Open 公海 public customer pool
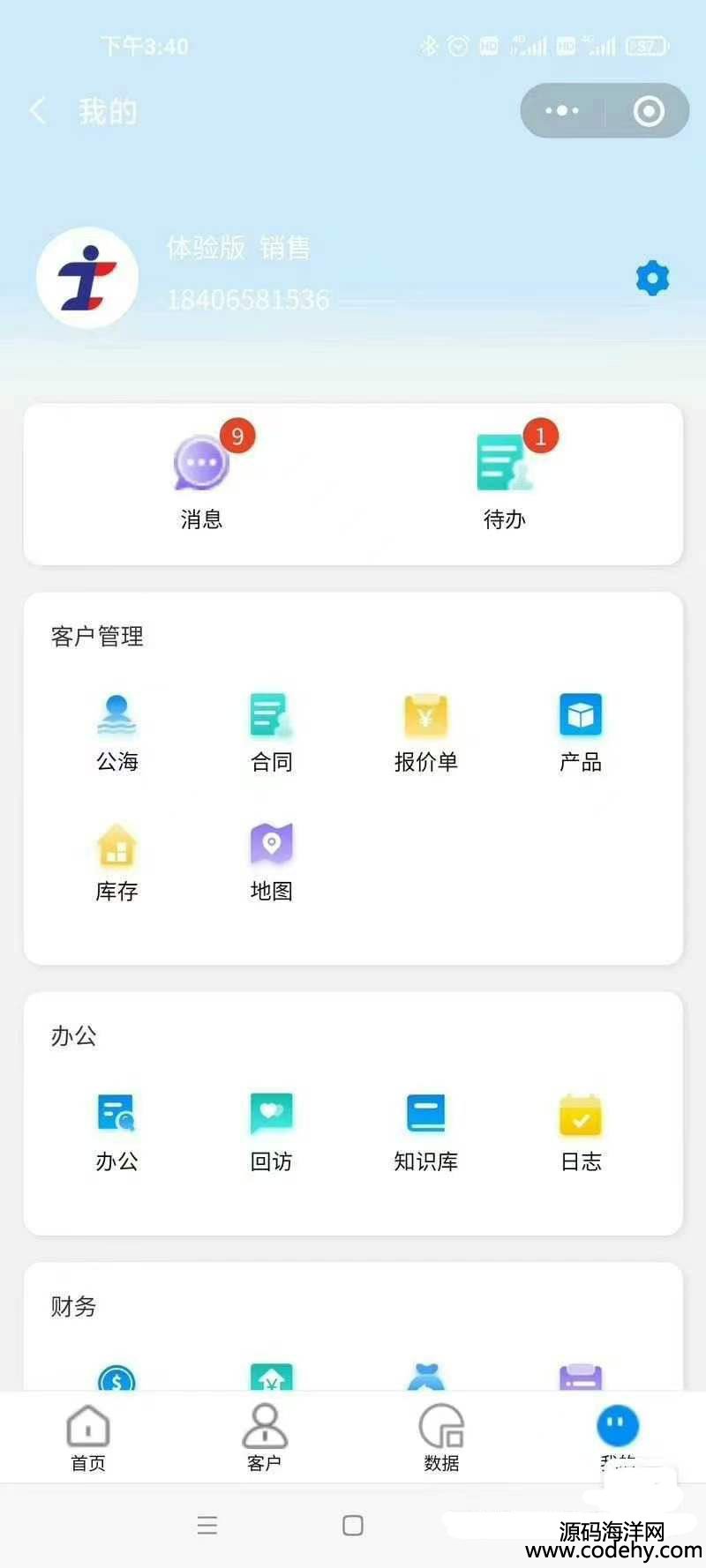Image resolution: width=706 pixels, height=1568 pixels. [x=116, y=732]
